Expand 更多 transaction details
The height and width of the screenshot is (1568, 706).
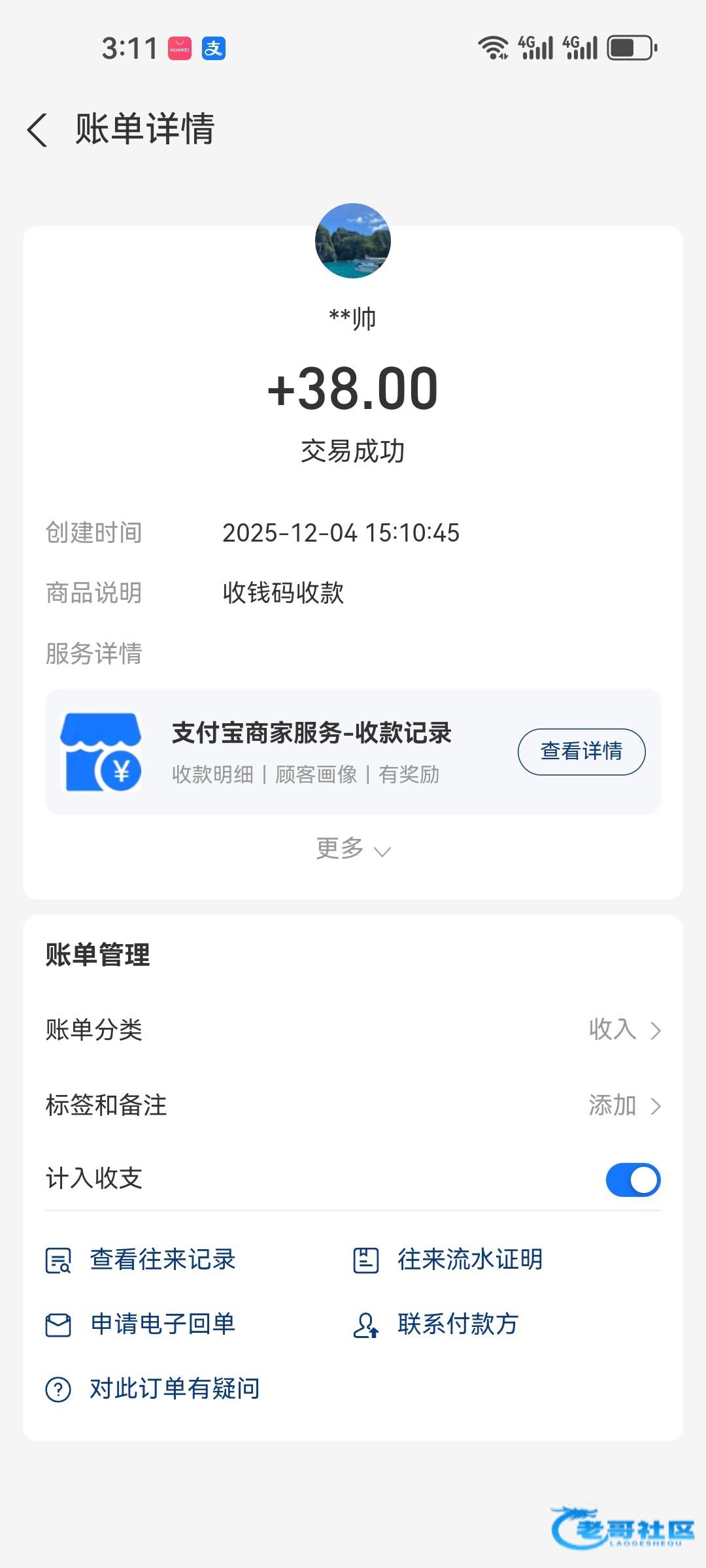pos(353,849)
